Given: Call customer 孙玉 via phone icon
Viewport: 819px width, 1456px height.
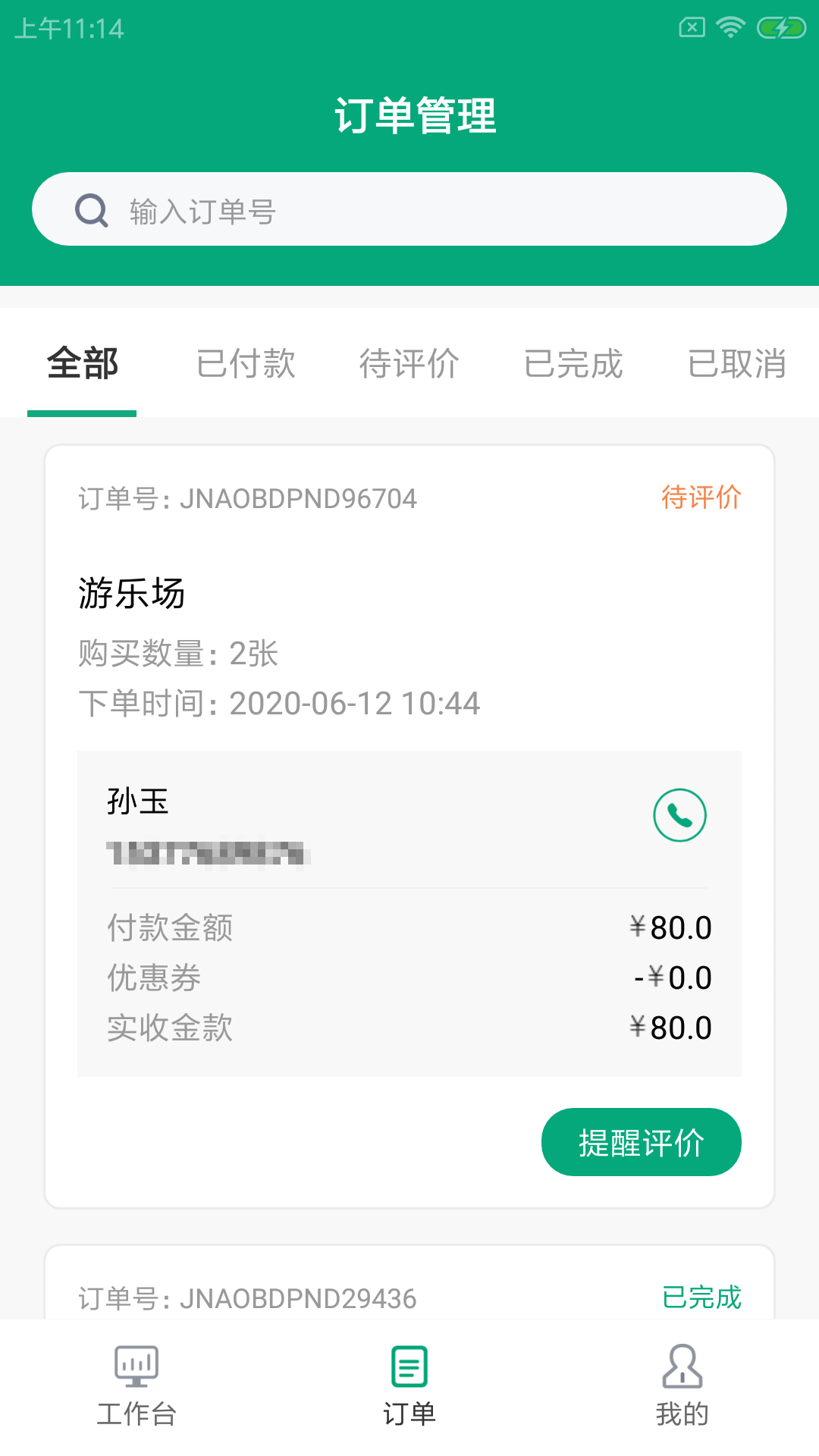Looking at the screenshot, I should pyautogui.click(x=679, y=815).
